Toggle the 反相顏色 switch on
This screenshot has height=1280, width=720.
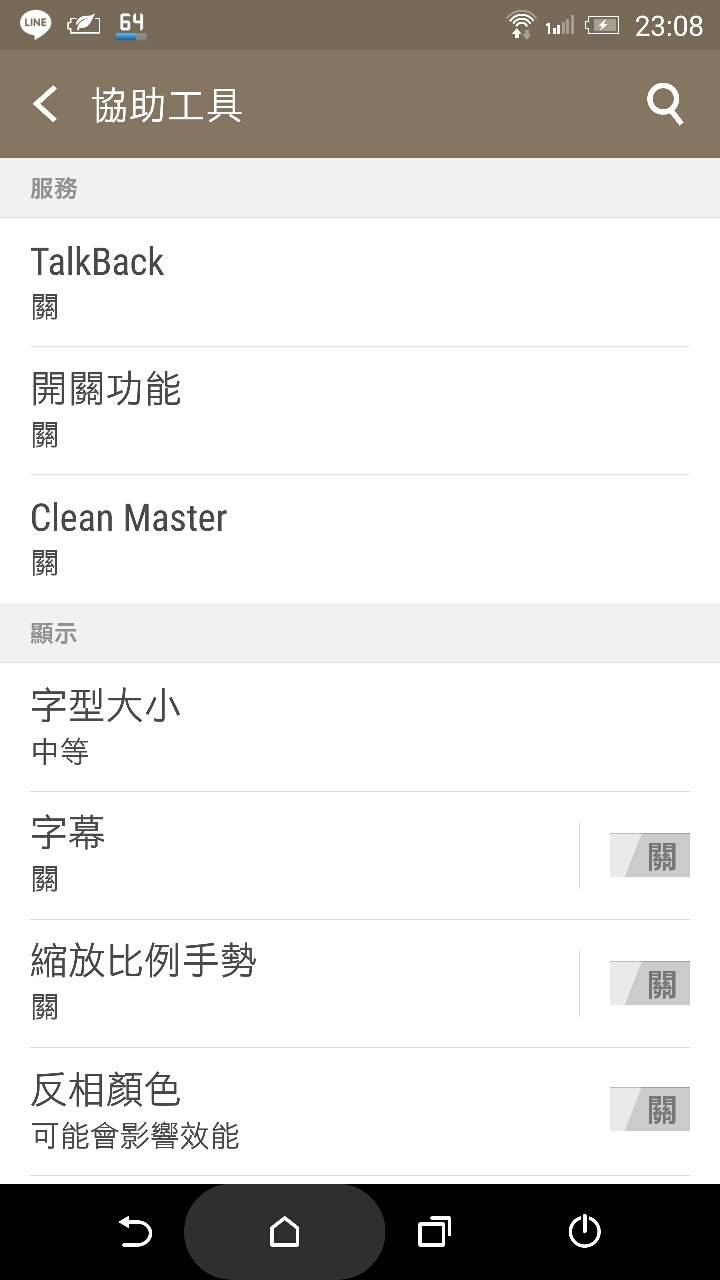pyautogui.click(x=650, y=1110)
